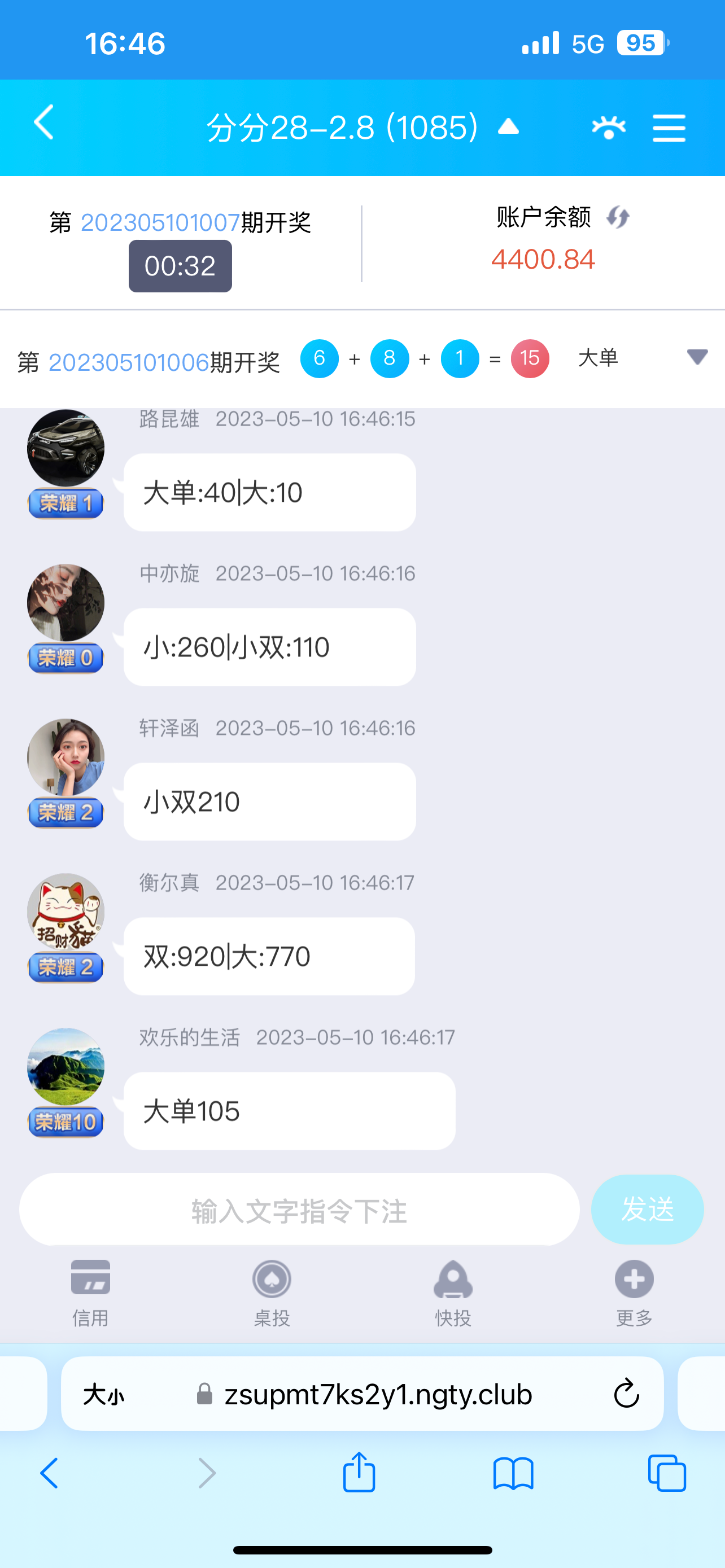
Task: Go back using the header arrow
Action: [44, 123]
